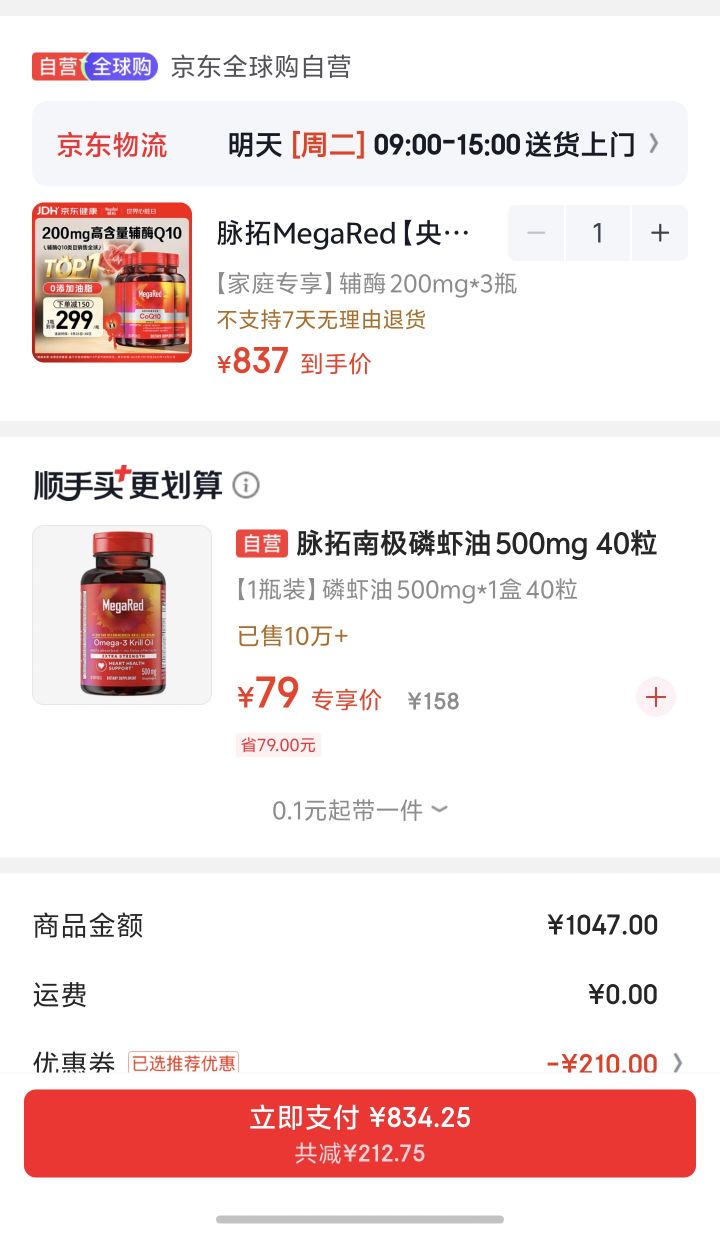The image size is (720, 1238).
Task: Decrease the MegaRed quantity with the minus button
Action: pos(537,233)
